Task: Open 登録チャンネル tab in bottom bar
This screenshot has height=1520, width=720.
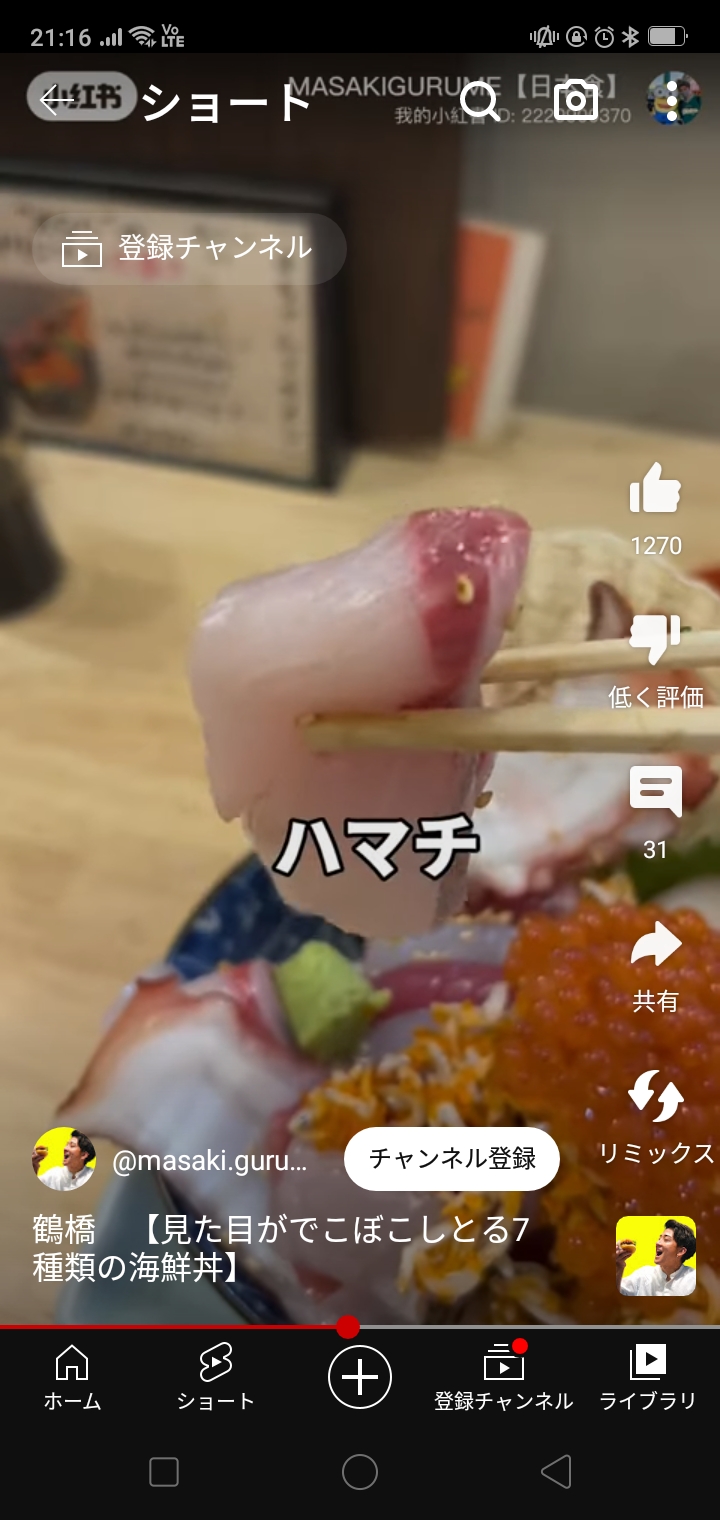Action: (503, 1376)
